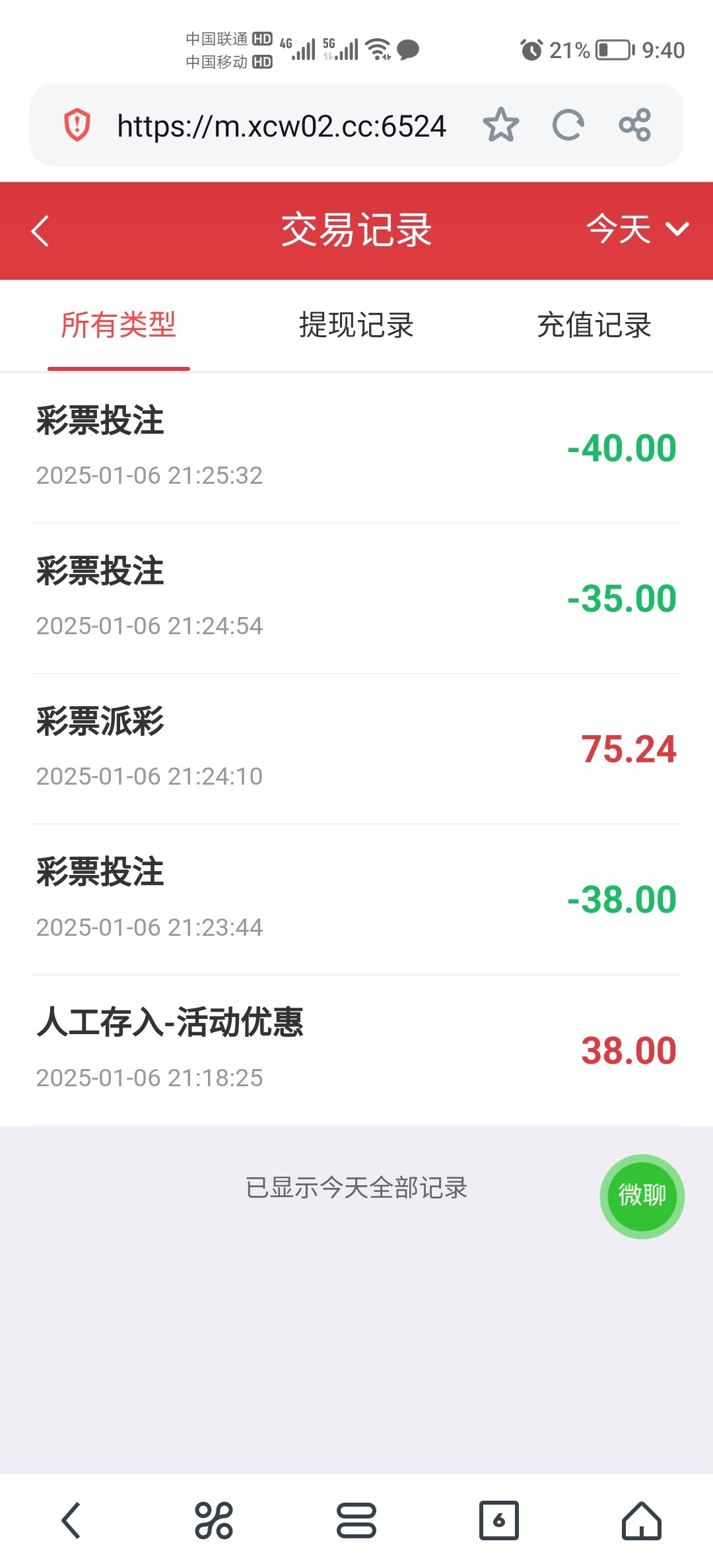Open the 微聊 floating chat button

coord(642,1196)
